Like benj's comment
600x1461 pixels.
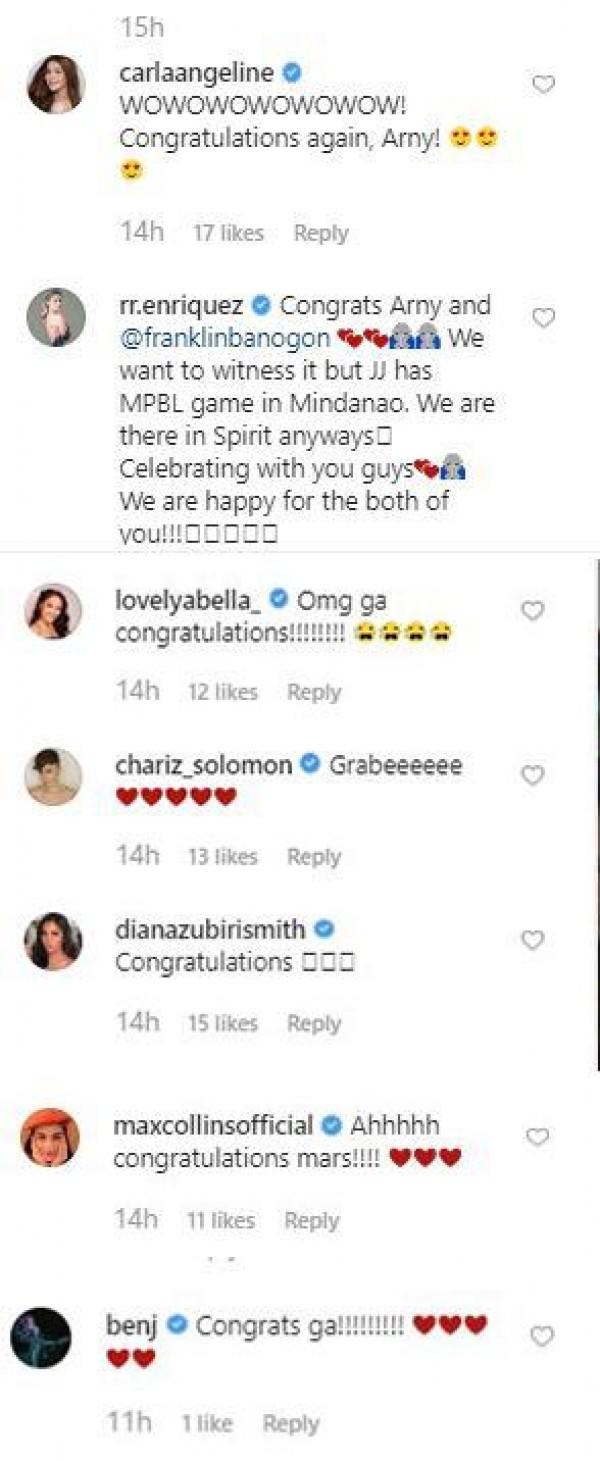pos(541,1336)
